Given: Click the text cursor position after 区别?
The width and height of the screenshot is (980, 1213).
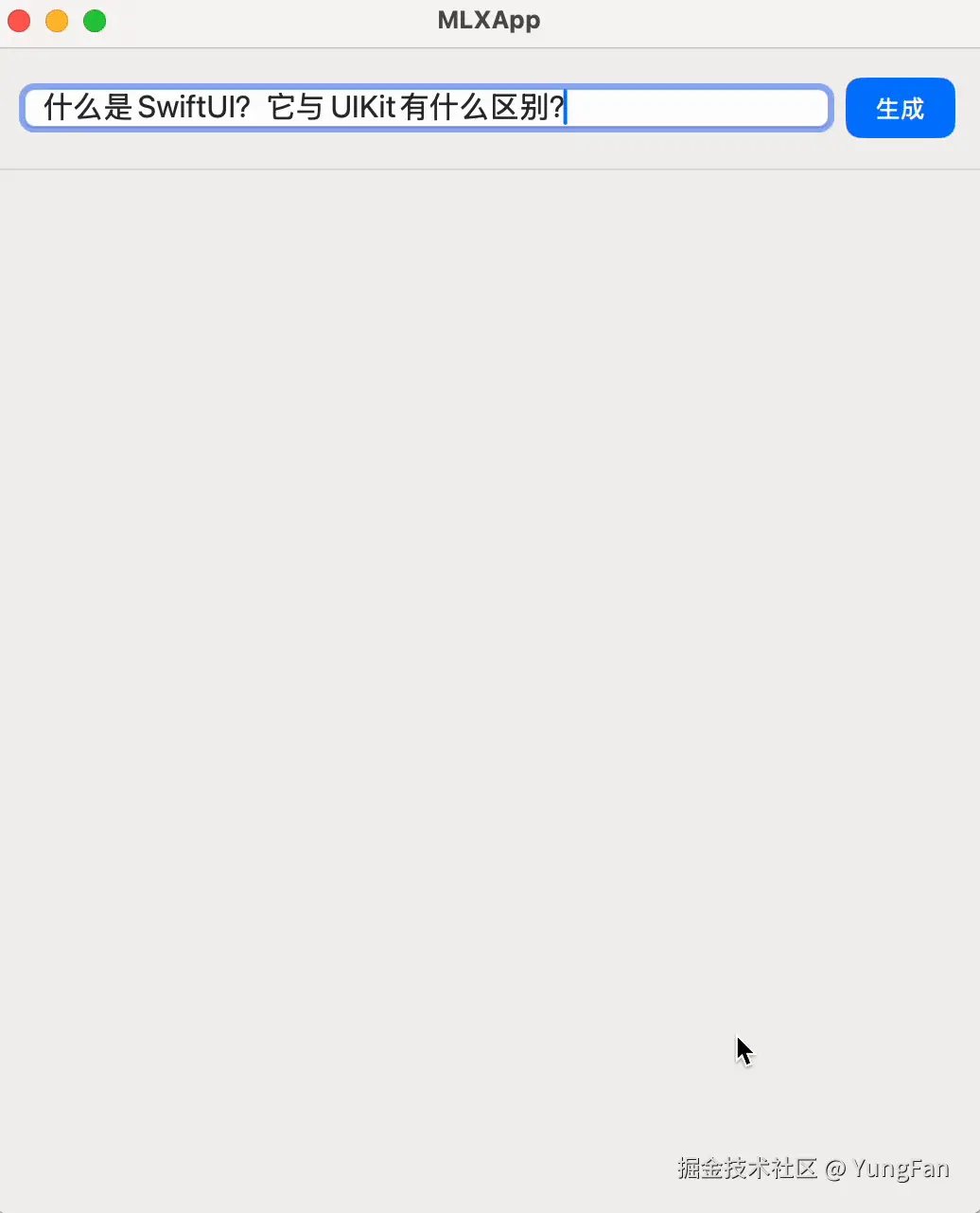Looking at the screenshot, I should tap(566, 108).
